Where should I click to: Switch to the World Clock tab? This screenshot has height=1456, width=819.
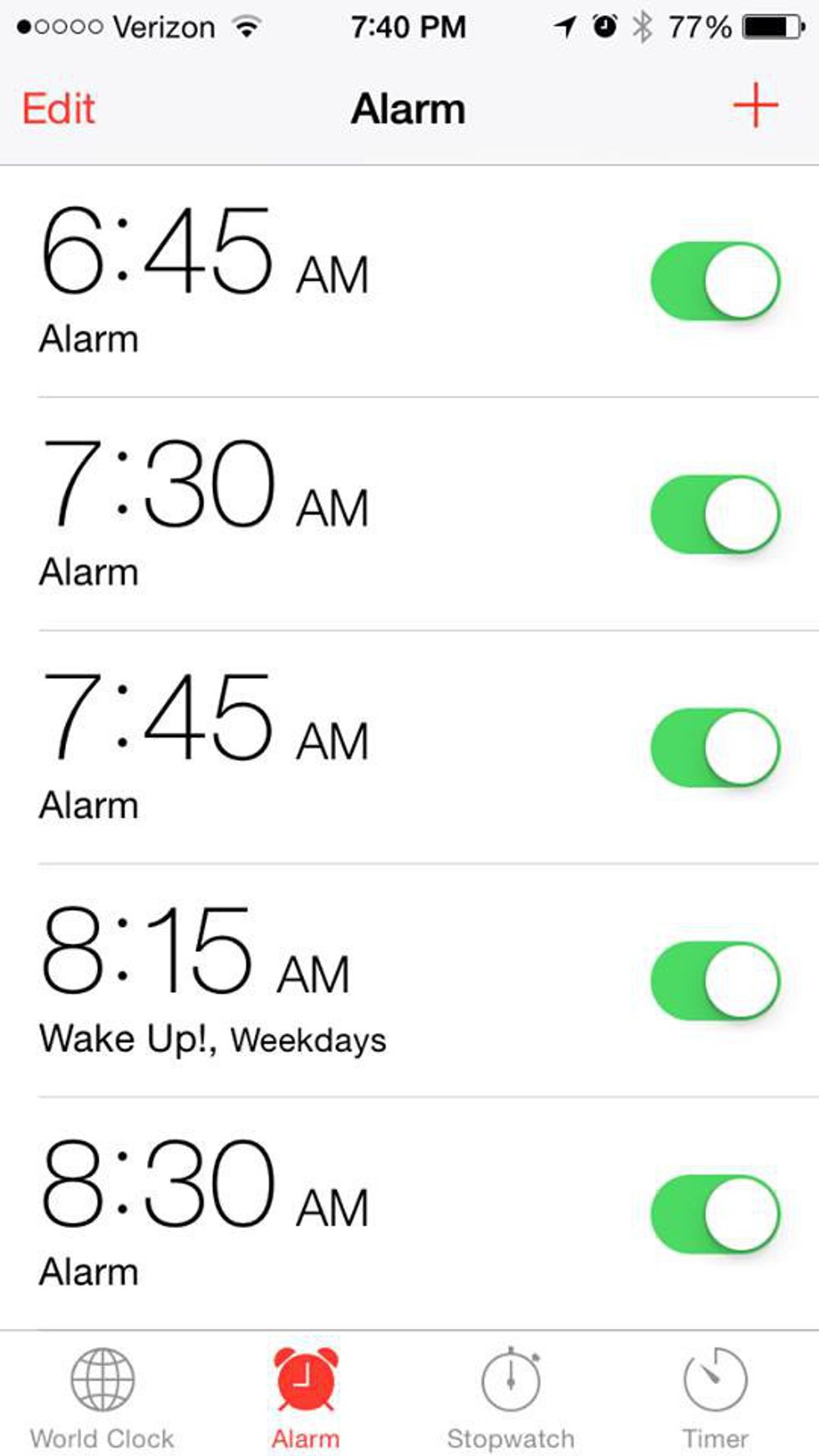(x=102, y=1396)
